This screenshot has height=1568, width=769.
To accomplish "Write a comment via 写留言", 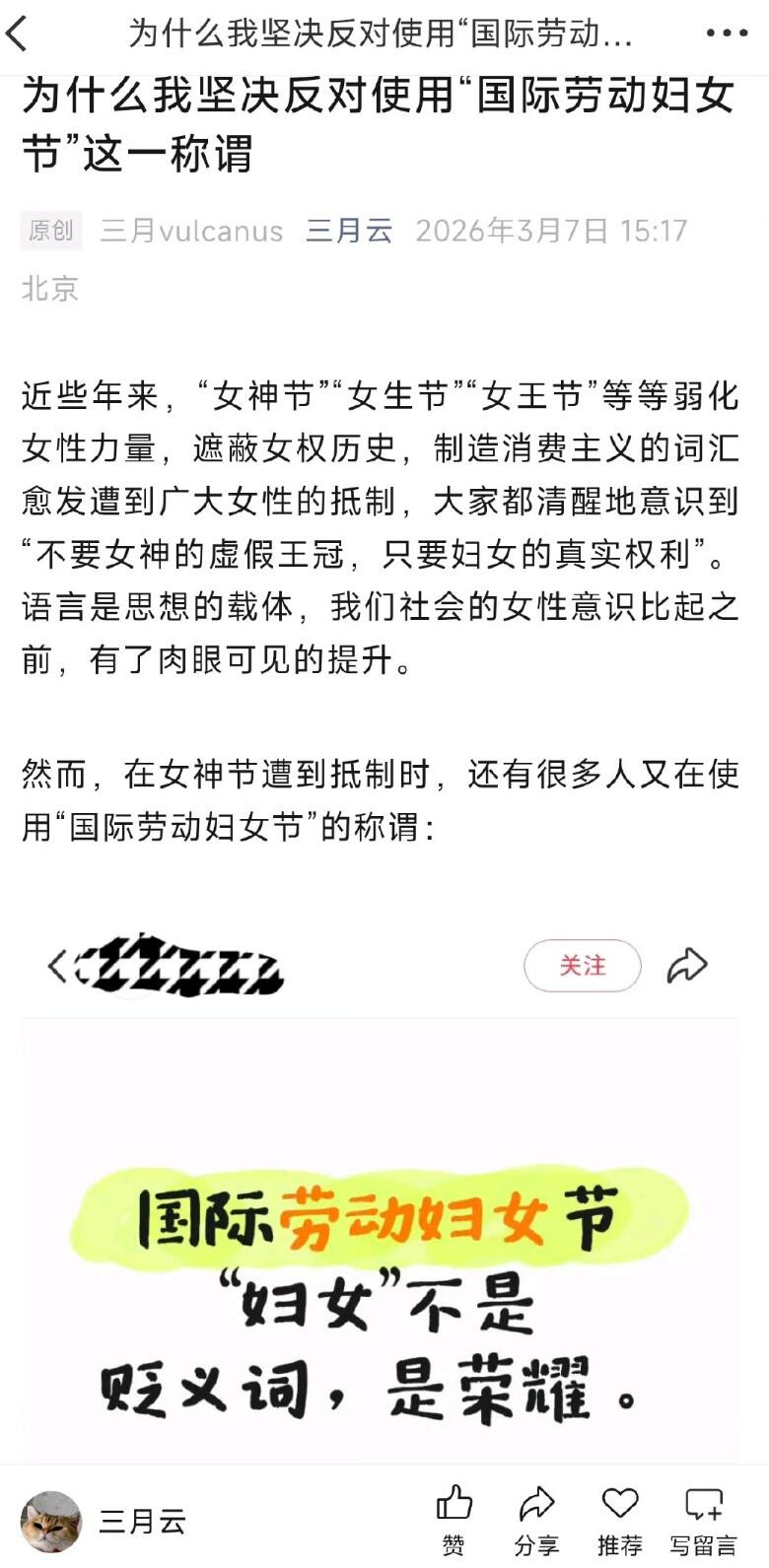I will point(704,1518).
